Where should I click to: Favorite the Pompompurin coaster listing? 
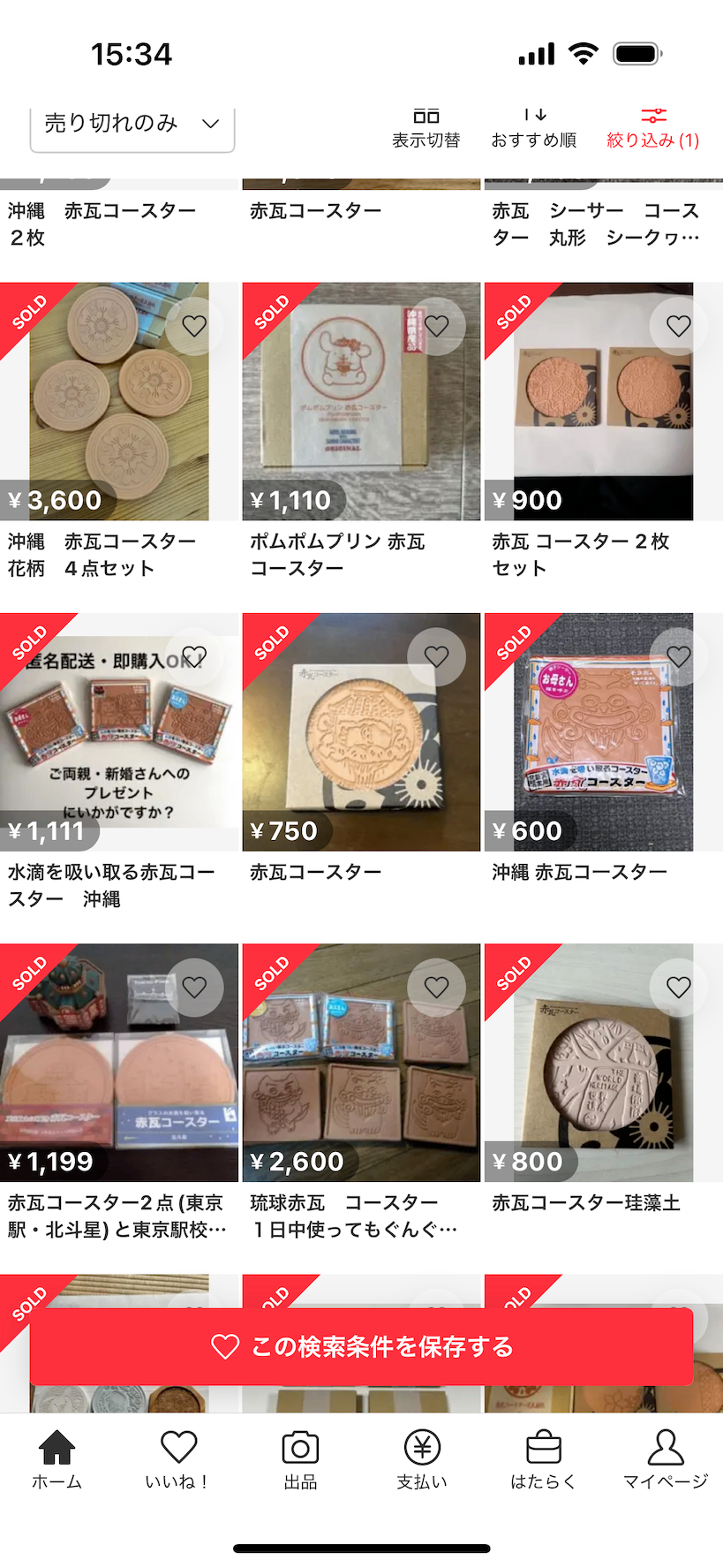pyautogui.click(x=436, y=325)
